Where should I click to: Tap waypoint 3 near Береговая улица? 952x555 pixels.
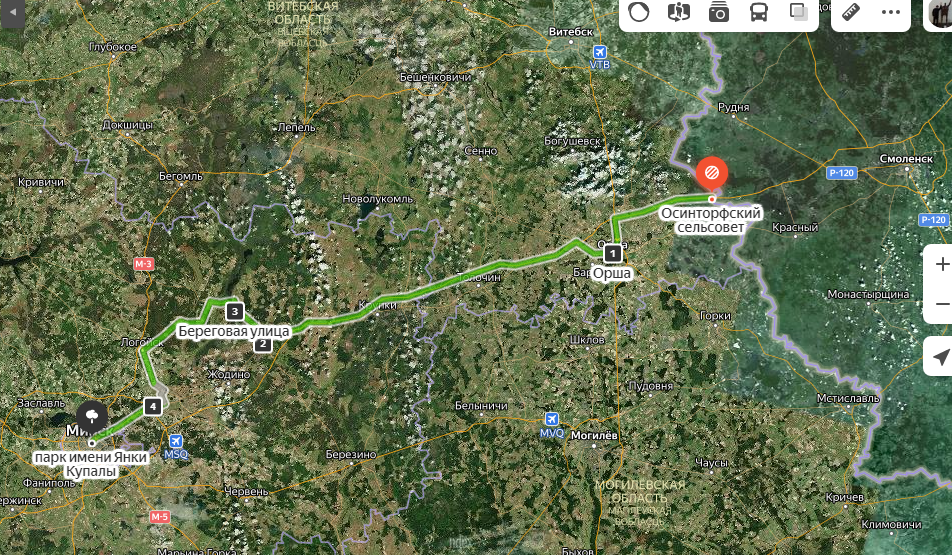(x=234, y=310)
